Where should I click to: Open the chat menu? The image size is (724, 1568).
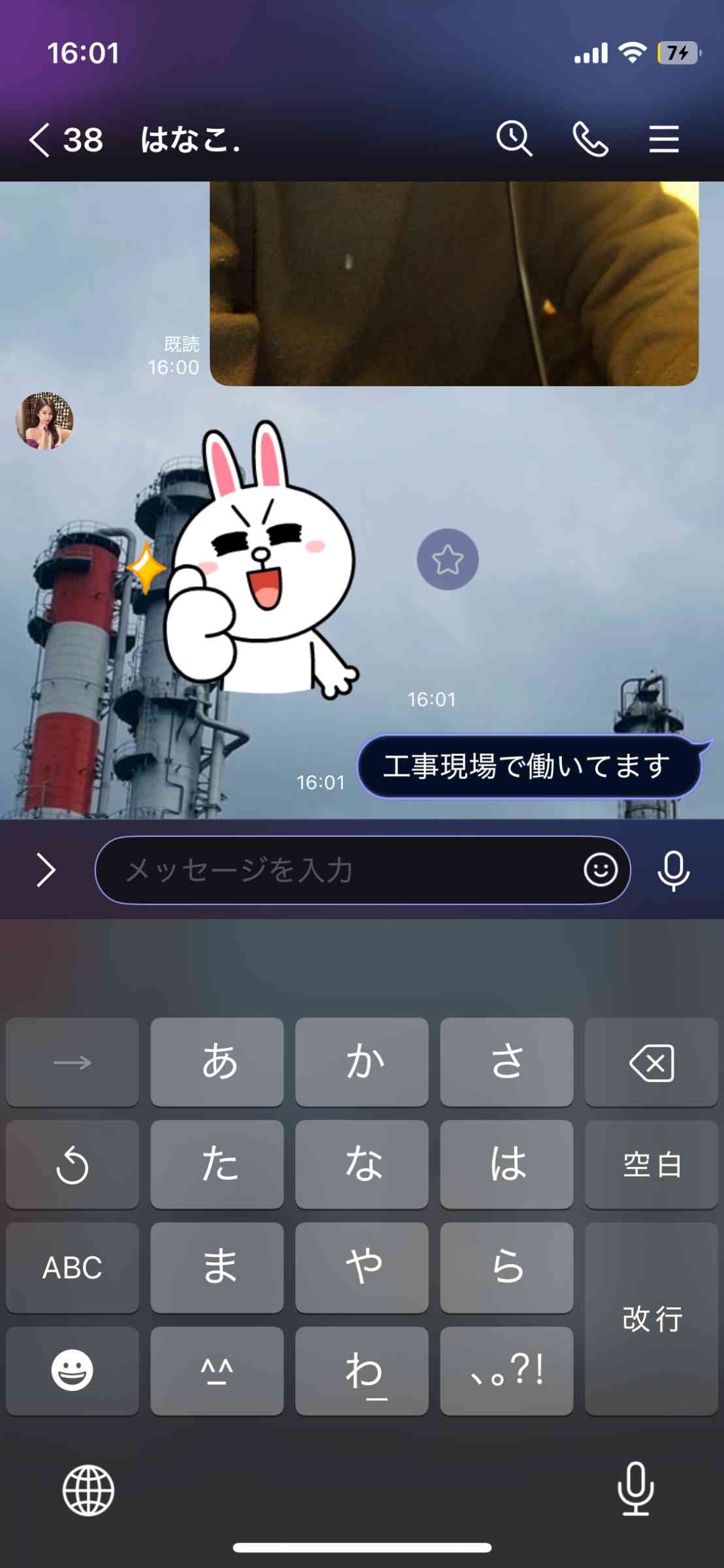coord(664,139)
